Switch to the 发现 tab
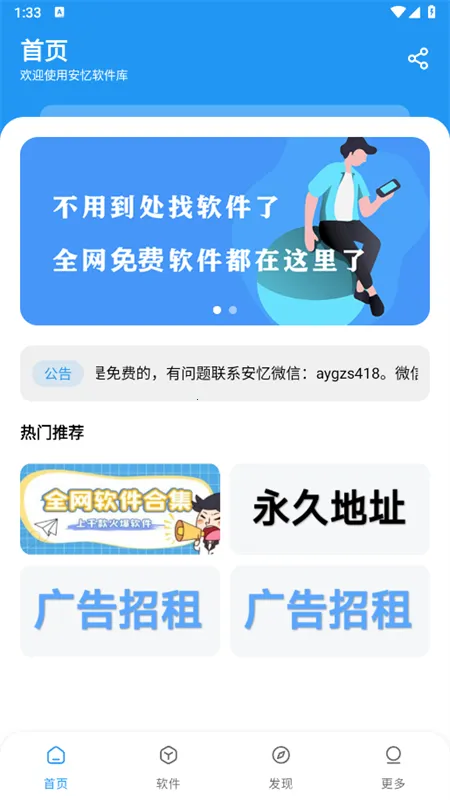Image resolution: width=450 pixels, height=800 pixels. pyautogui.click(x=281, y=767)
